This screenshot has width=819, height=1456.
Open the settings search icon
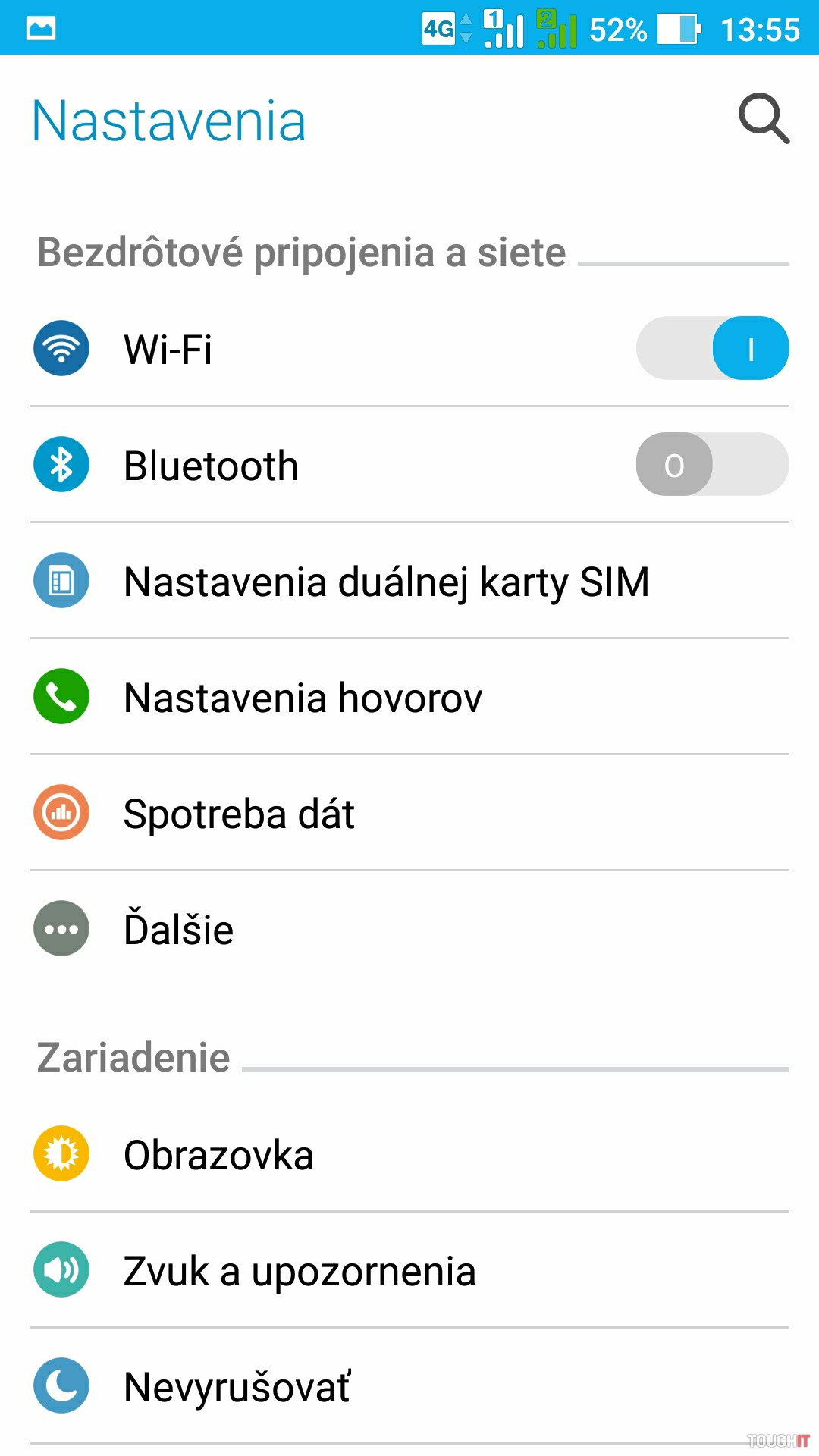point(764,119)
